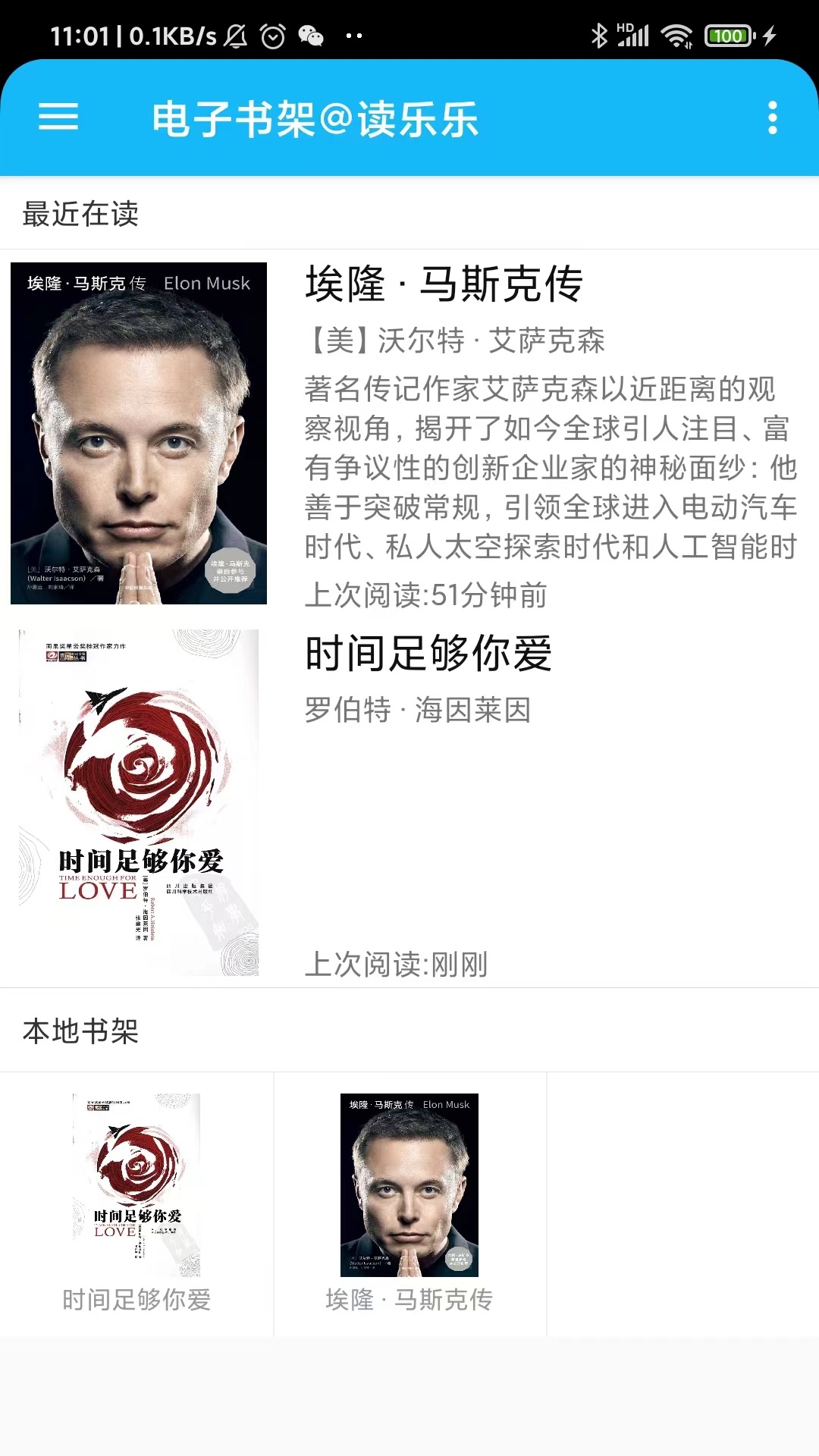The width and height of the screenshot is (819, 1456).
Task: Open the three-dot overflow menu
Action: click(772, 118)
